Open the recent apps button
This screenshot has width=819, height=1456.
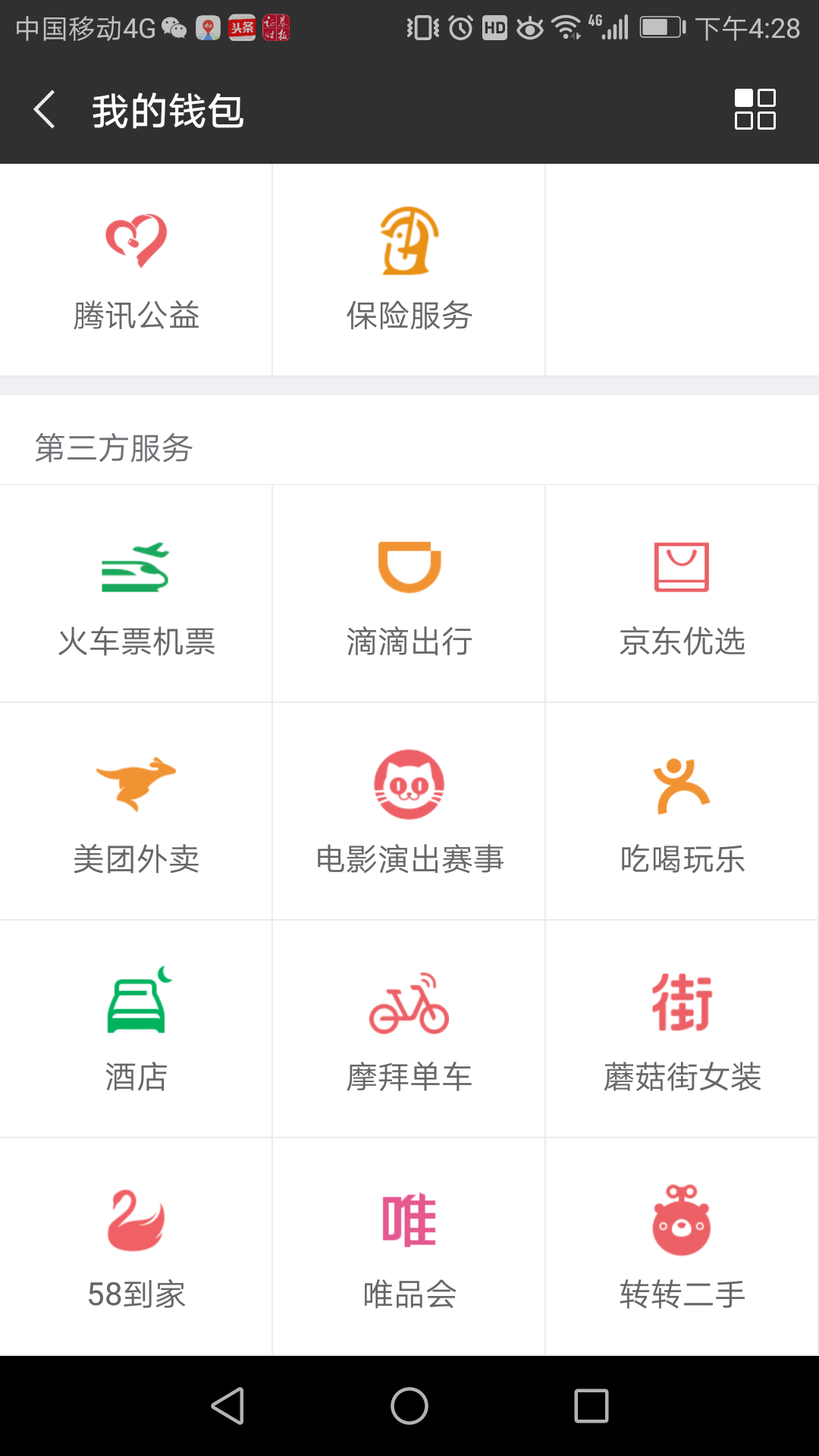(591, 1406)
